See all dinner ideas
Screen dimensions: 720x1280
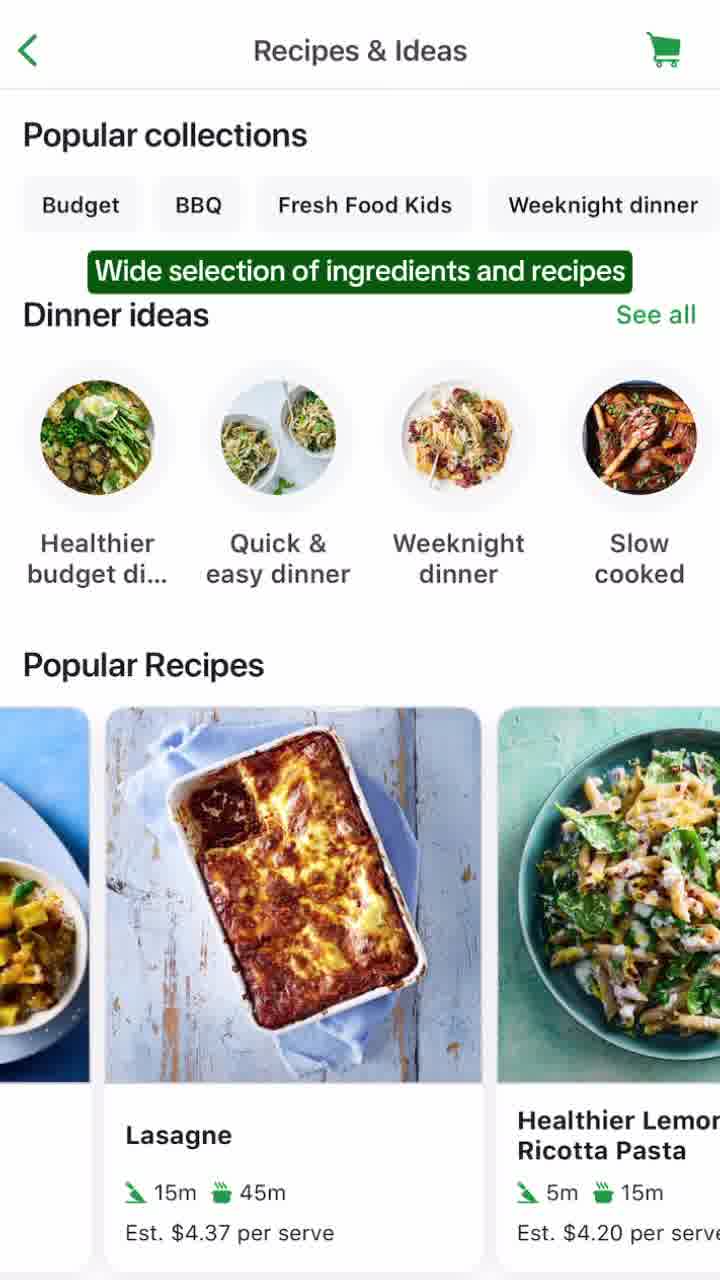click(655, 315)
